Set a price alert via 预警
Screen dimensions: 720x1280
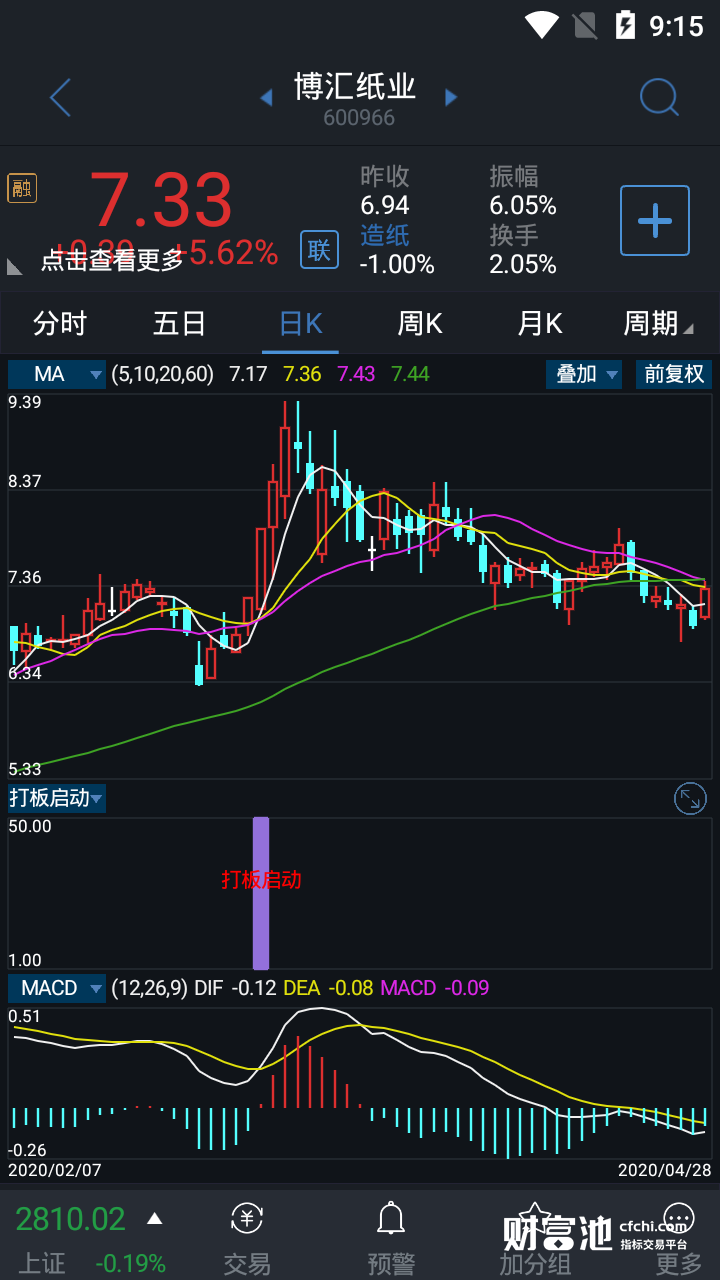391,1238
